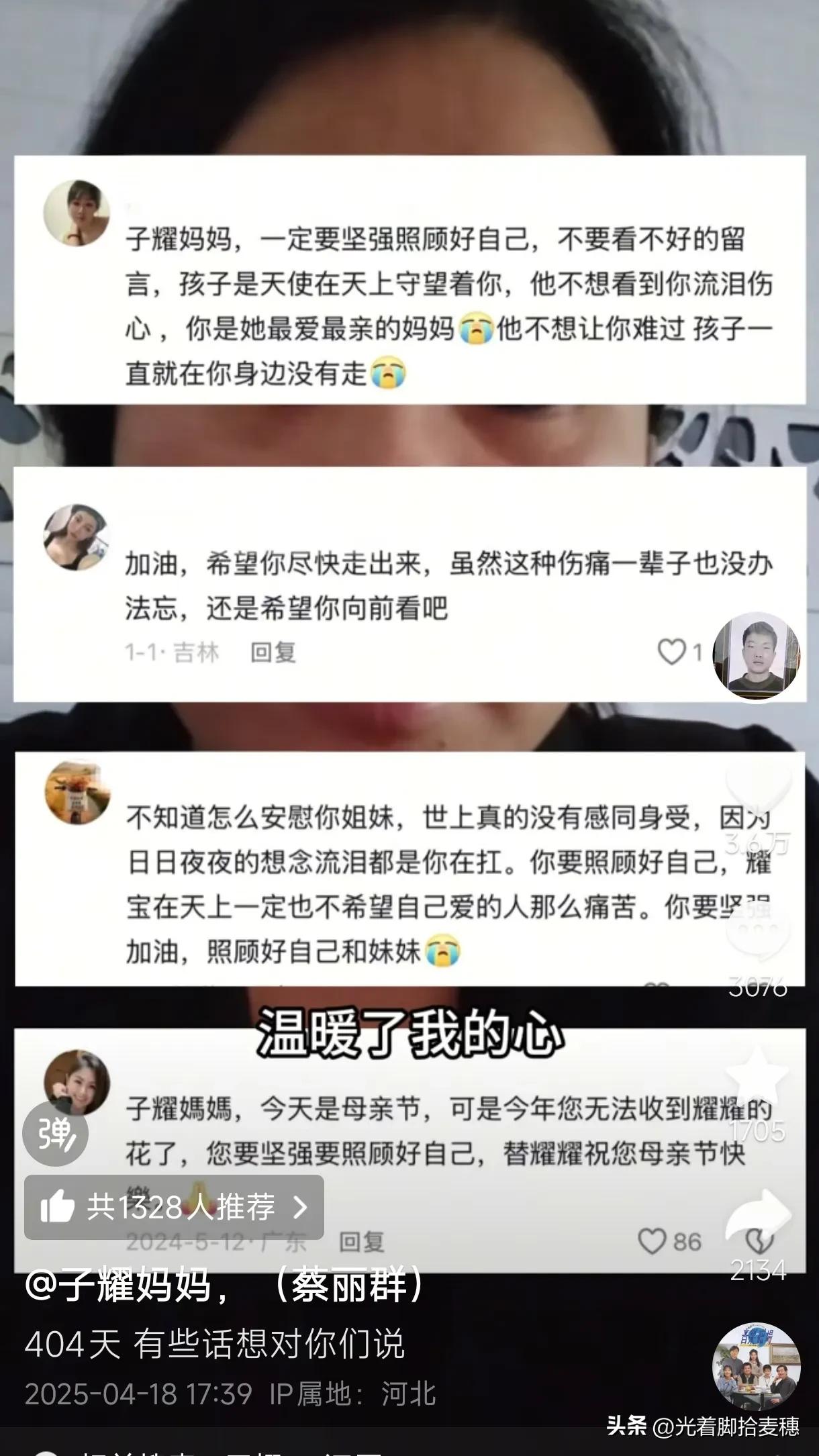Open the spinning music disc for this sound
This screenshot has height=1456, width=819.
[x=757, y=1365]
